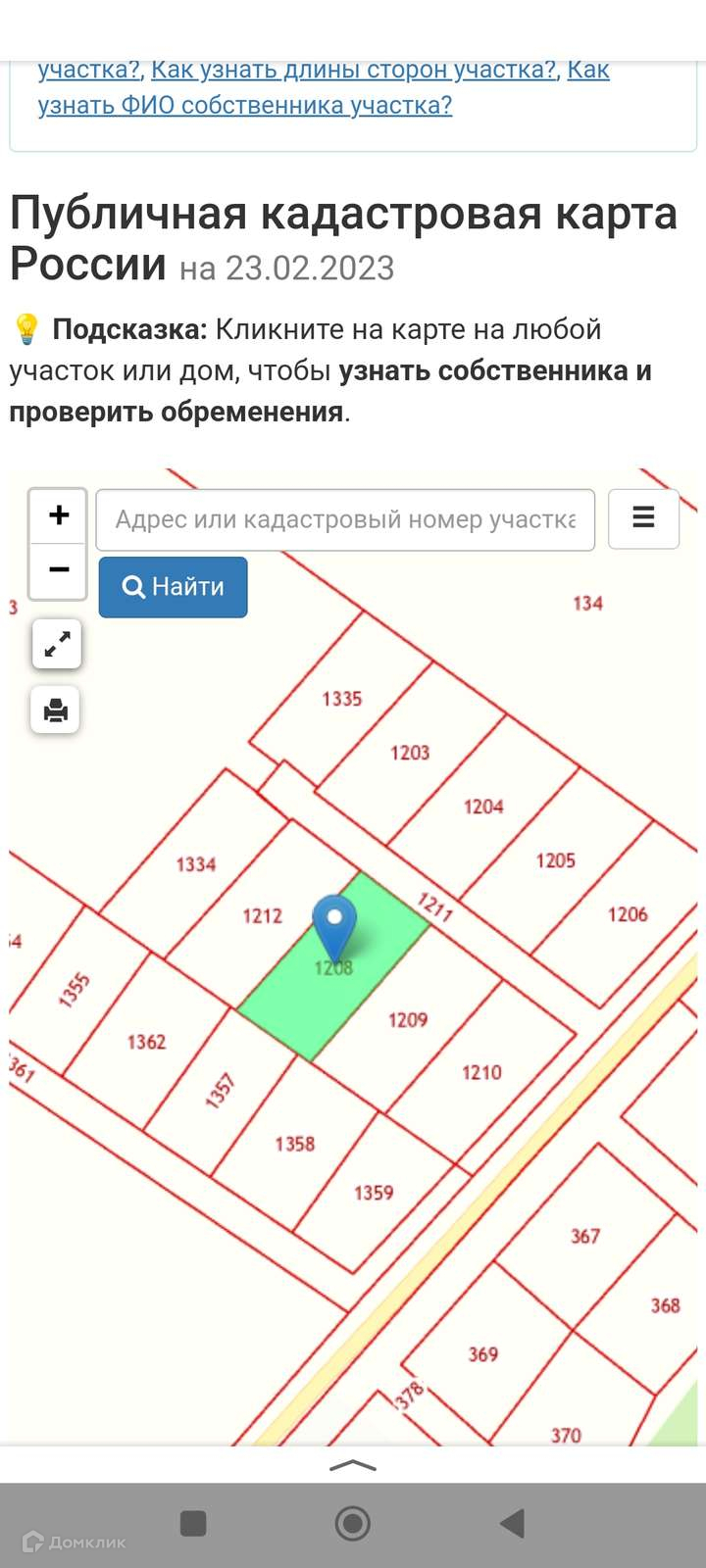The image size is (706, 1568).
Task: Zoom out of the cadastral map
Action: point(59,570)
